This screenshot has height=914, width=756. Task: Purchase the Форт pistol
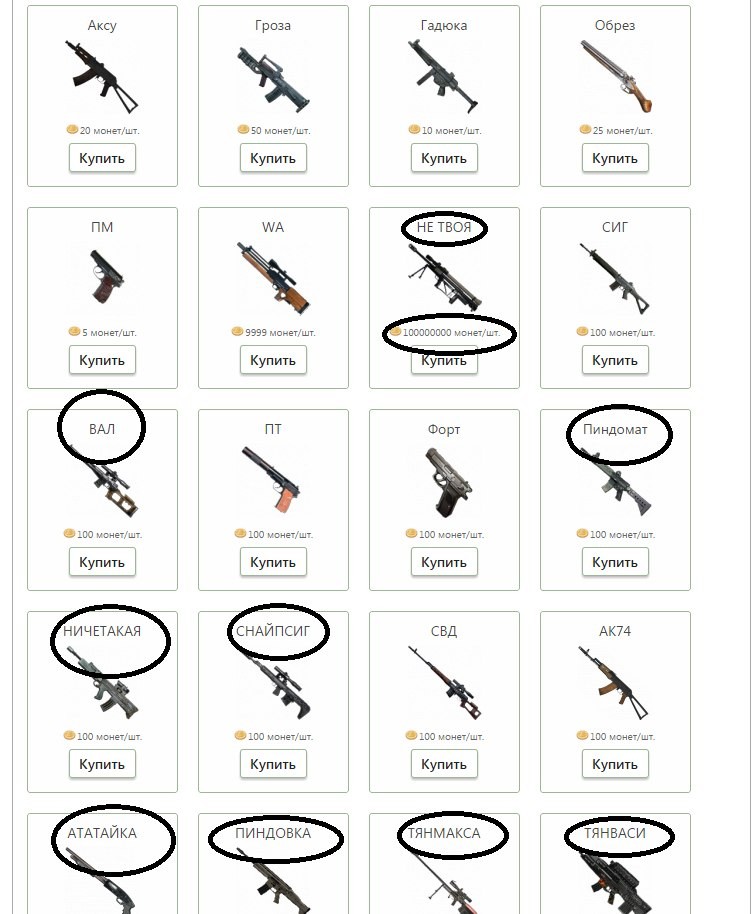pos(444,562)
